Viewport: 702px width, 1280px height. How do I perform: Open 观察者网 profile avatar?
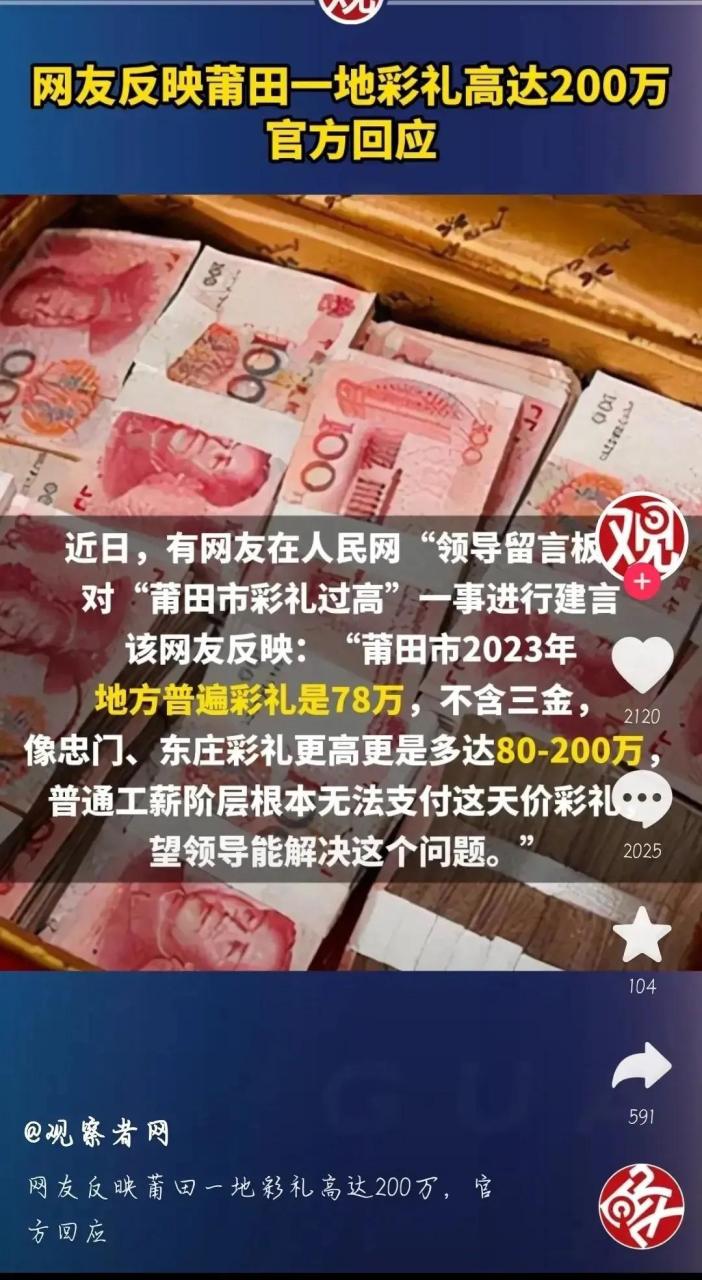[641, 537]
